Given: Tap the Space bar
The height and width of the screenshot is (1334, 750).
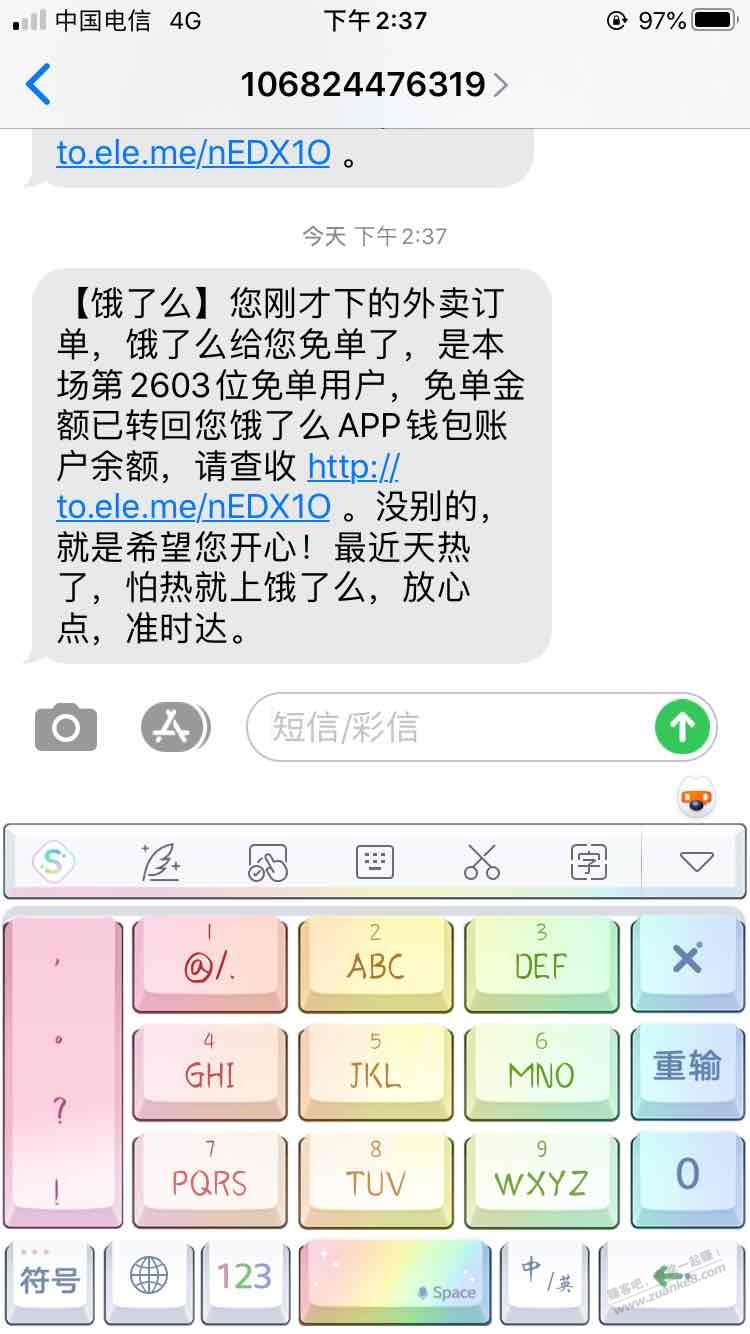Looking at the screenshot, I should [x=396, y=1280].
